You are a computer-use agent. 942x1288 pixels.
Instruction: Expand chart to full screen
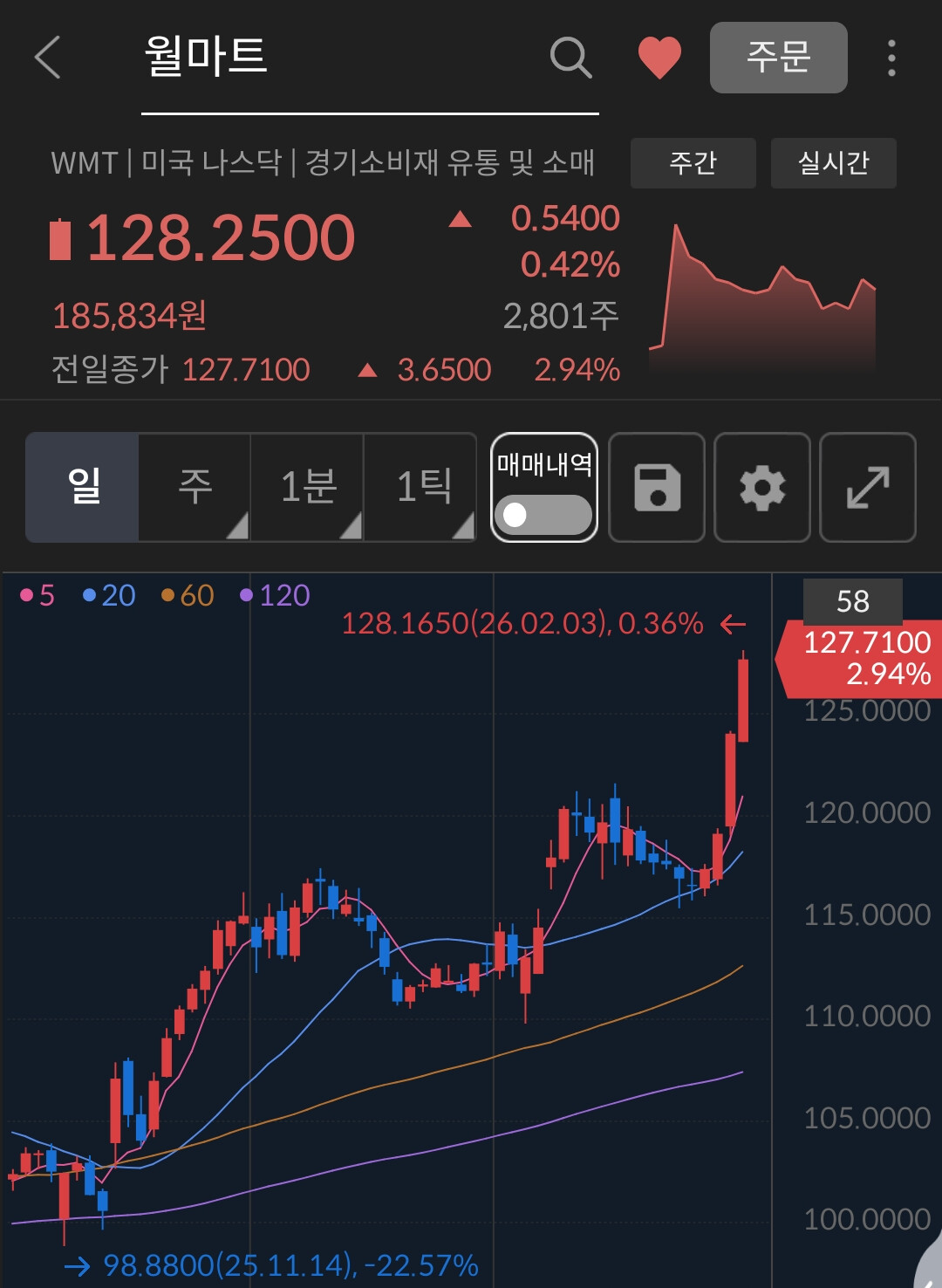868,487
